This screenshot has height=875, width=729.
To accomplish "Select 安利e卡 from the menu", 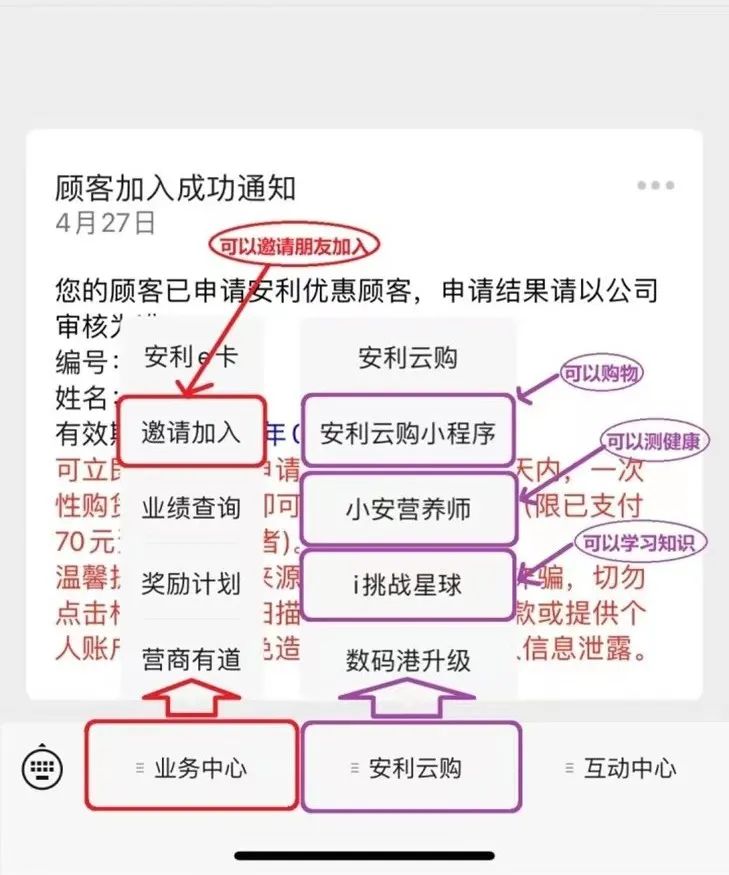I will 191,356.
